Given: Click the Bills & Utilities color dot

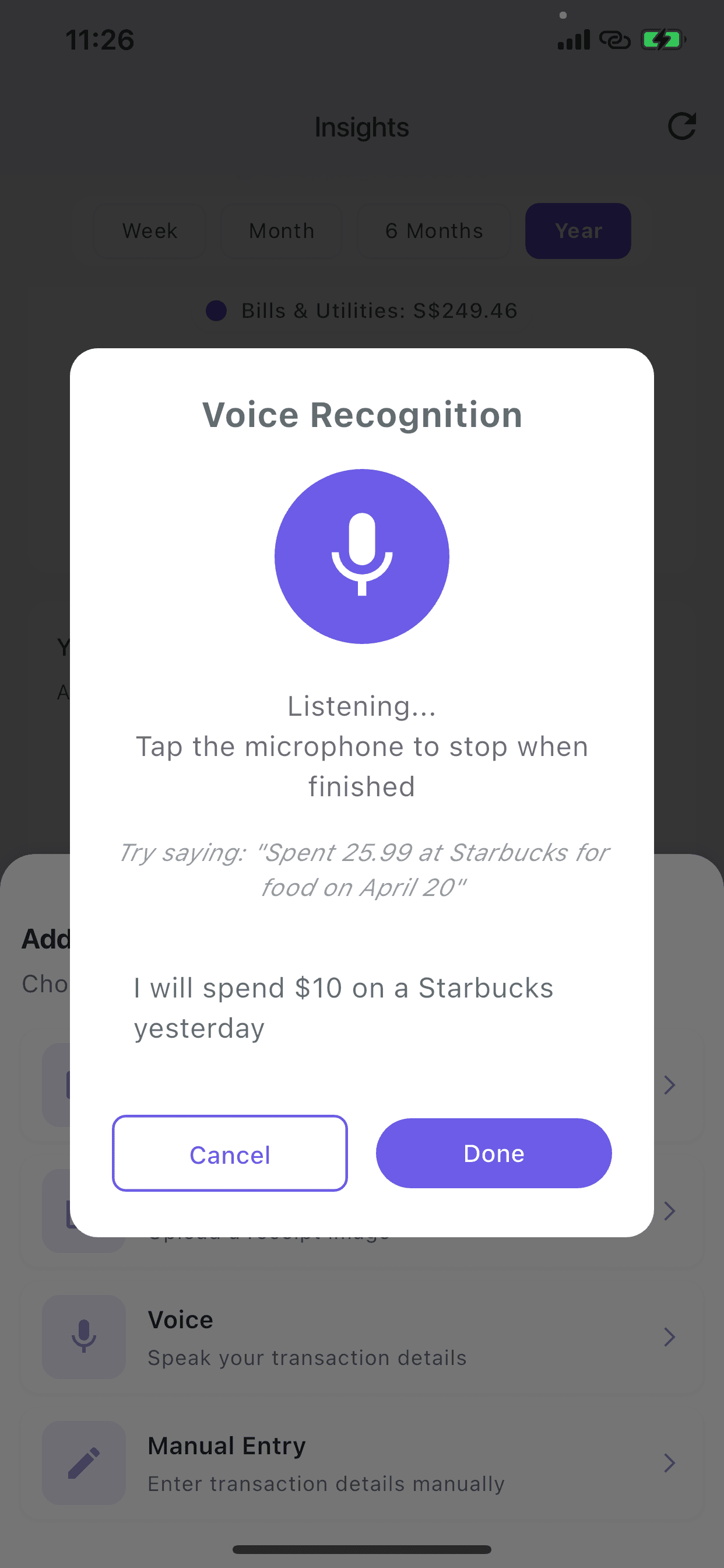Looking at the screenshot, I should [216, 310].
